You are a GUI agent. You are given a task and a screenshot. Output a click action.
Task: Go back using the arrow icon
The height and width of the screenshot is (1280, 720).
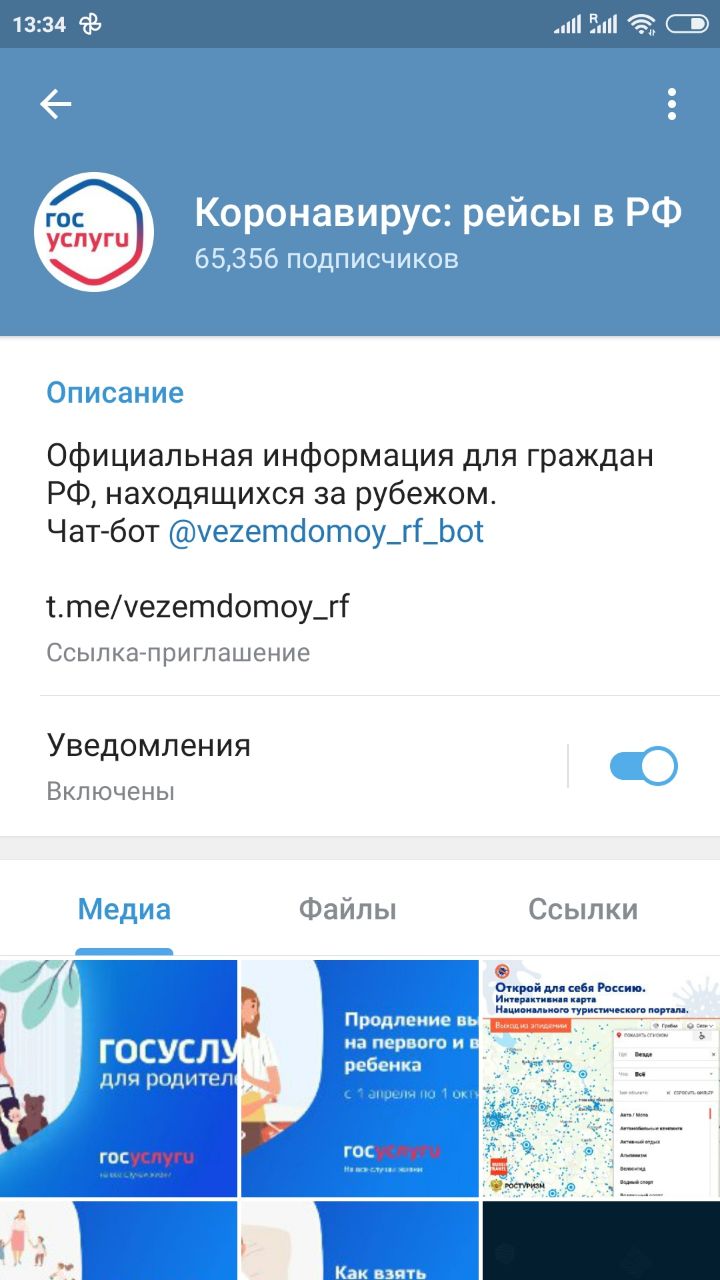pos(56,104)
